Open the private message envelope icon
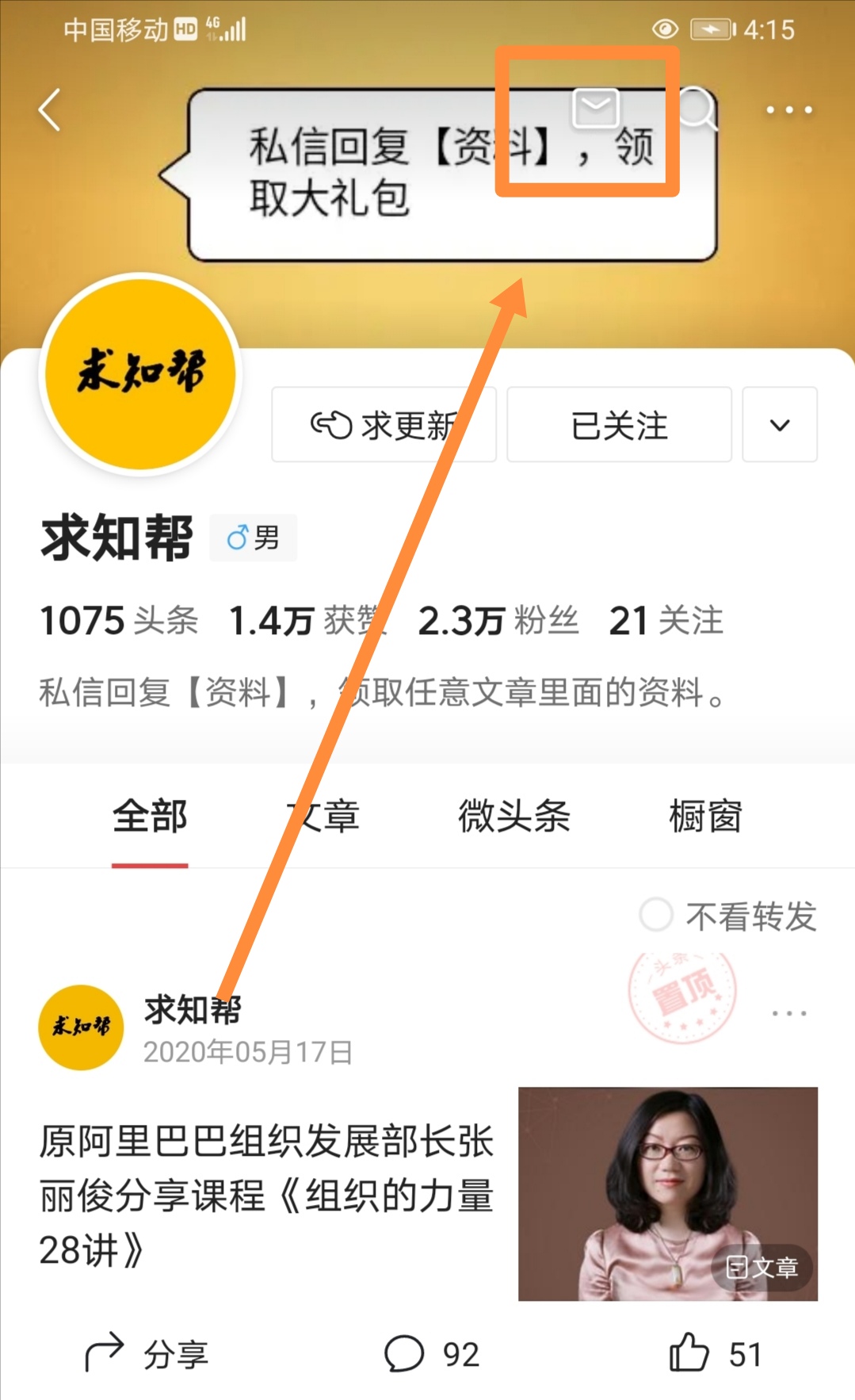 coord(595,109)
